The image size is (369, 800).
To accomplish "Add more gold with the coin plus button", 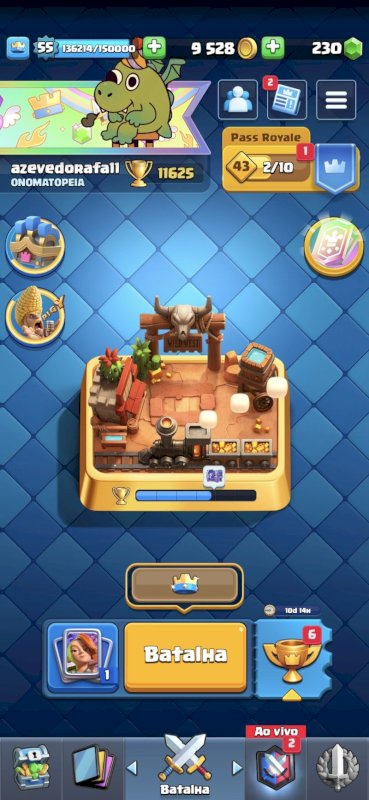I will click(273, 48).
